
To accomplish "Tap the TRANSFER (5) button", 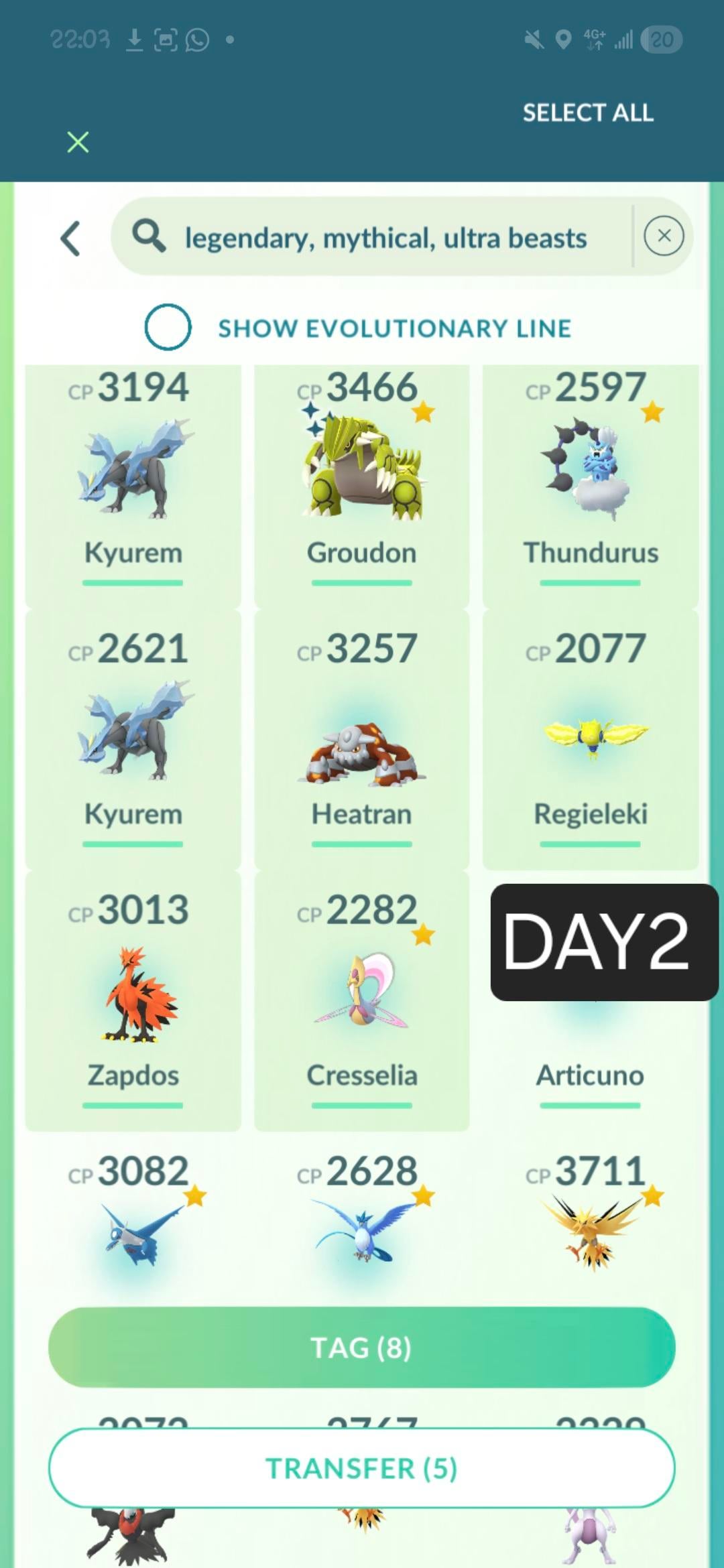I will [x=362, y=1468].
